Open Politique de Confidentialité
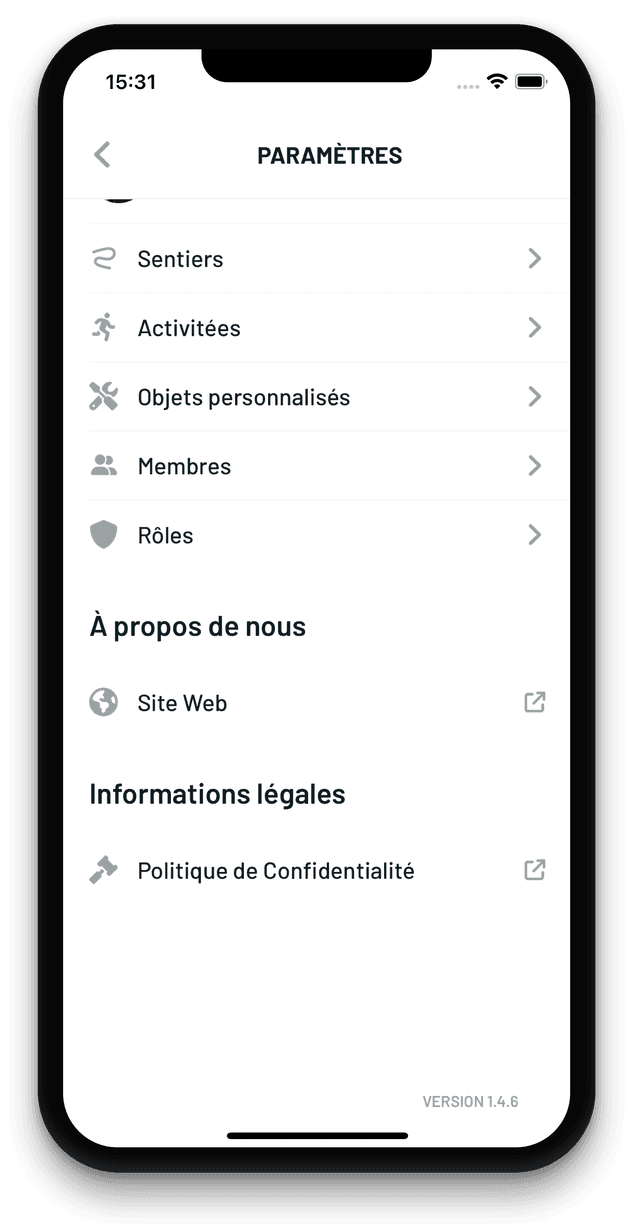 [316, 871]
